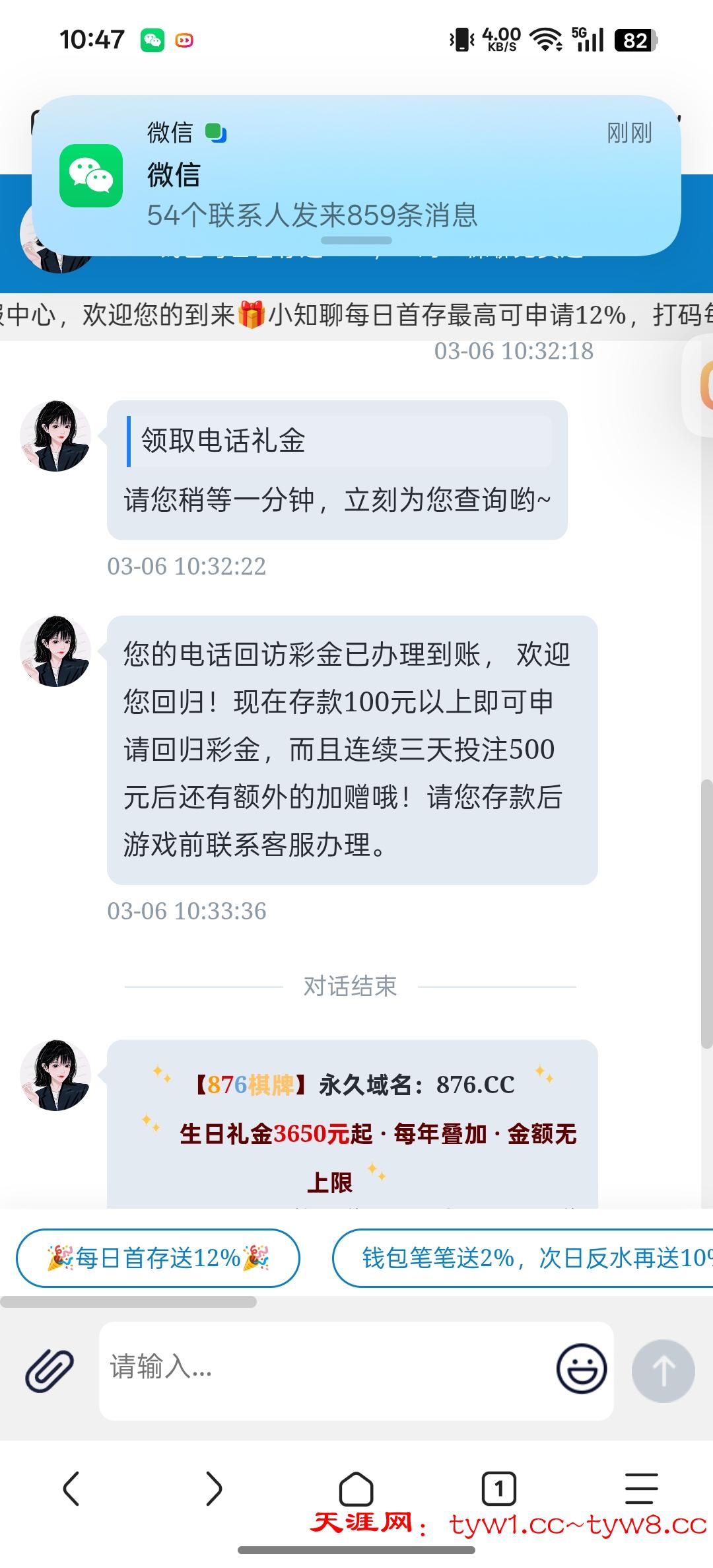Select the 每日首存送12% quick reply chip
This screenshot has height=1568, width=713.
tap(158, 1258)
